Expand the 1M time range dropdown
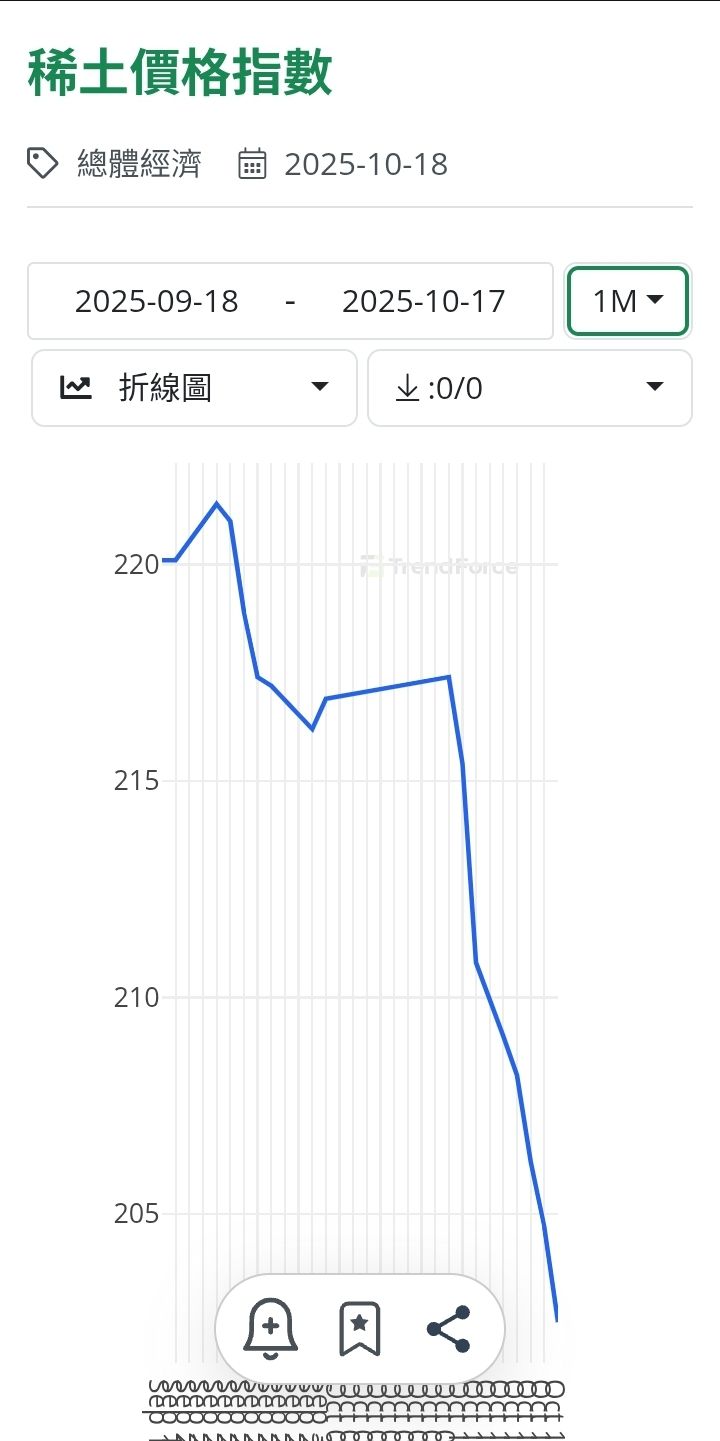720x1441 pixels. (x=628, y=301)
